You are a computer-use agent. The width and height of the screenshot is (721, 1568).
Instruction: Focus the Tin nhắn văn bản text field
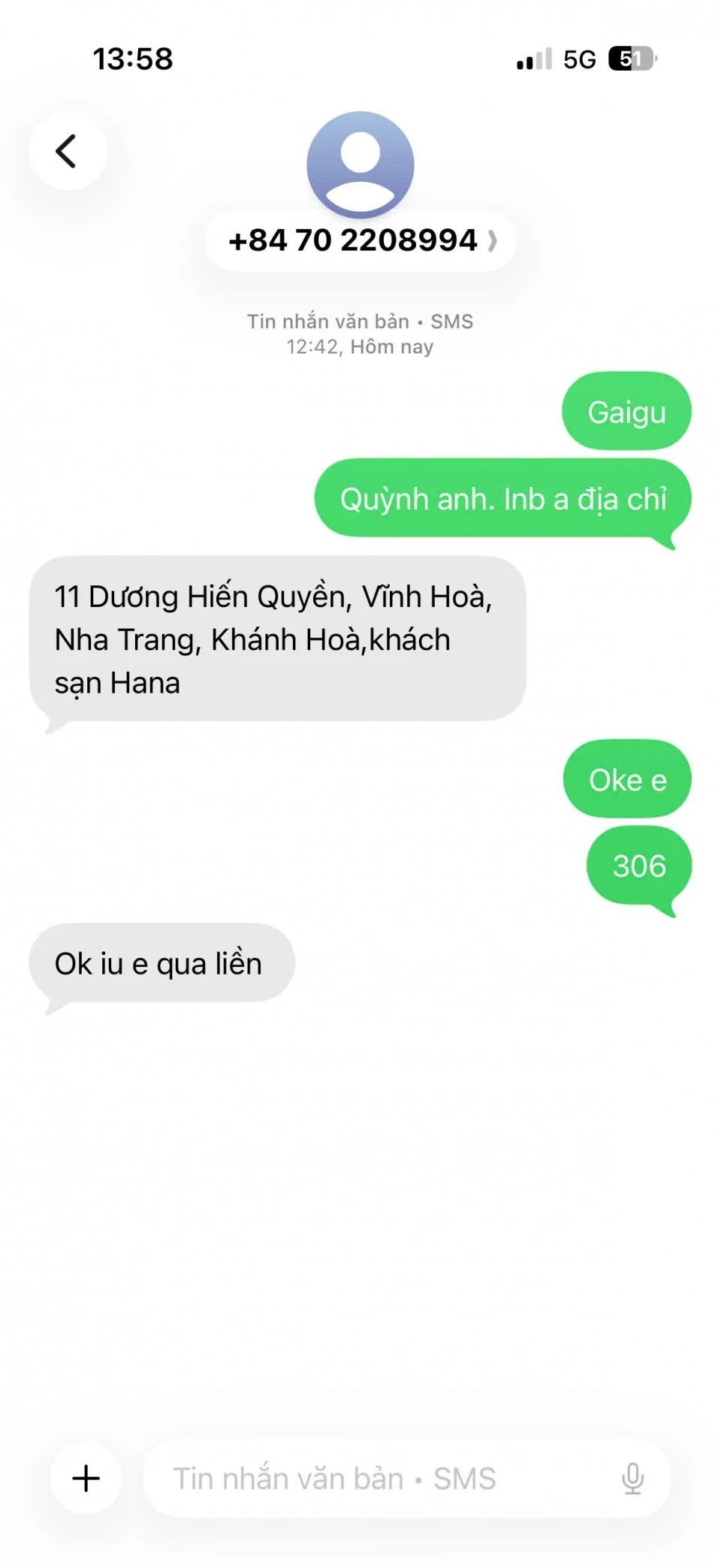point(376,1479)
